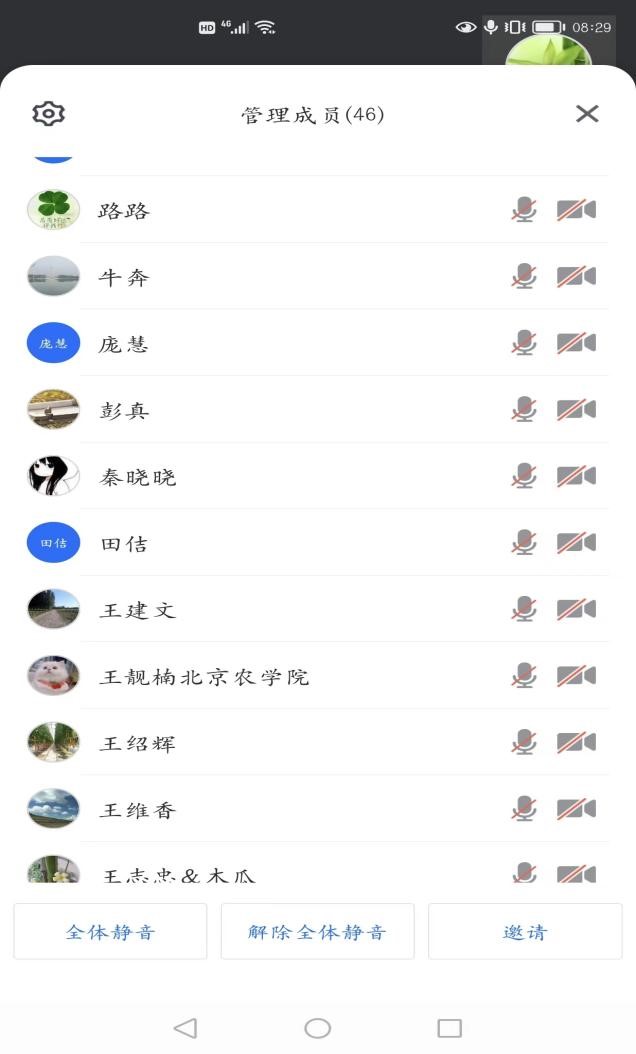Close the manage members panel

pos(587,114)
